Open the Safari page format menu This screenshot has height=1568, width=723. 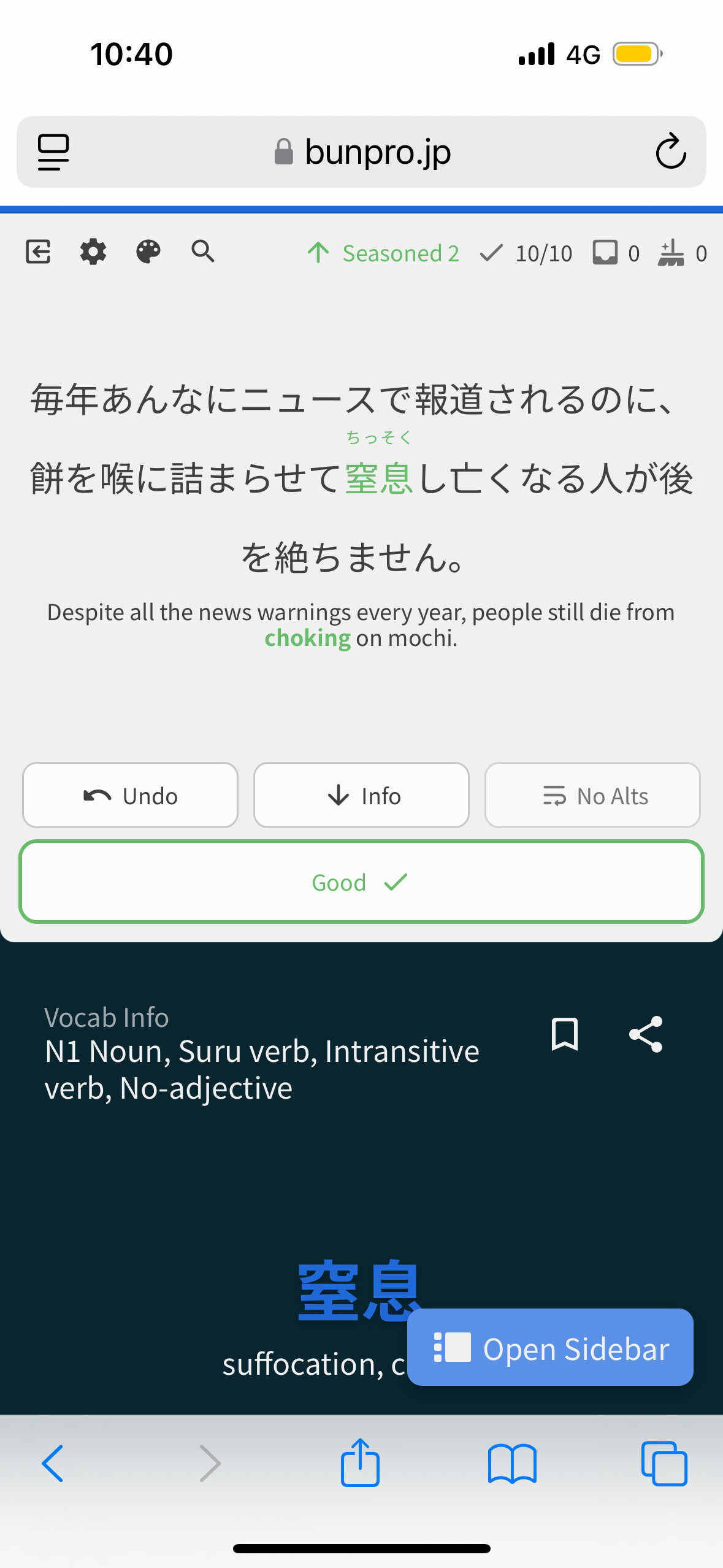[53, 152]
